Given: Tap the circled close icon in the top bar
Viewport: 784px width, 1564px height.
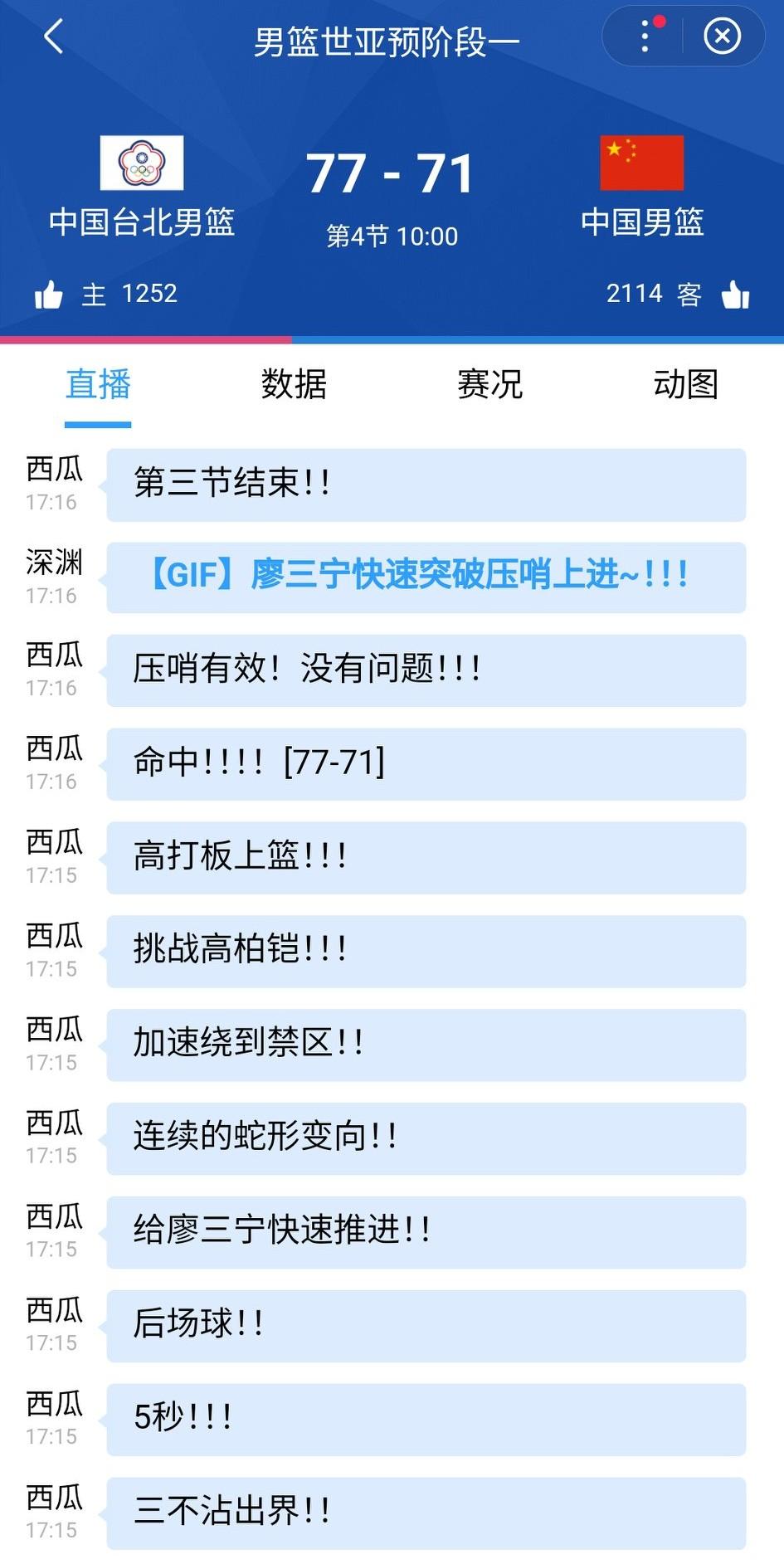Looking at the screenshot, I should click(x=721, y=37).
